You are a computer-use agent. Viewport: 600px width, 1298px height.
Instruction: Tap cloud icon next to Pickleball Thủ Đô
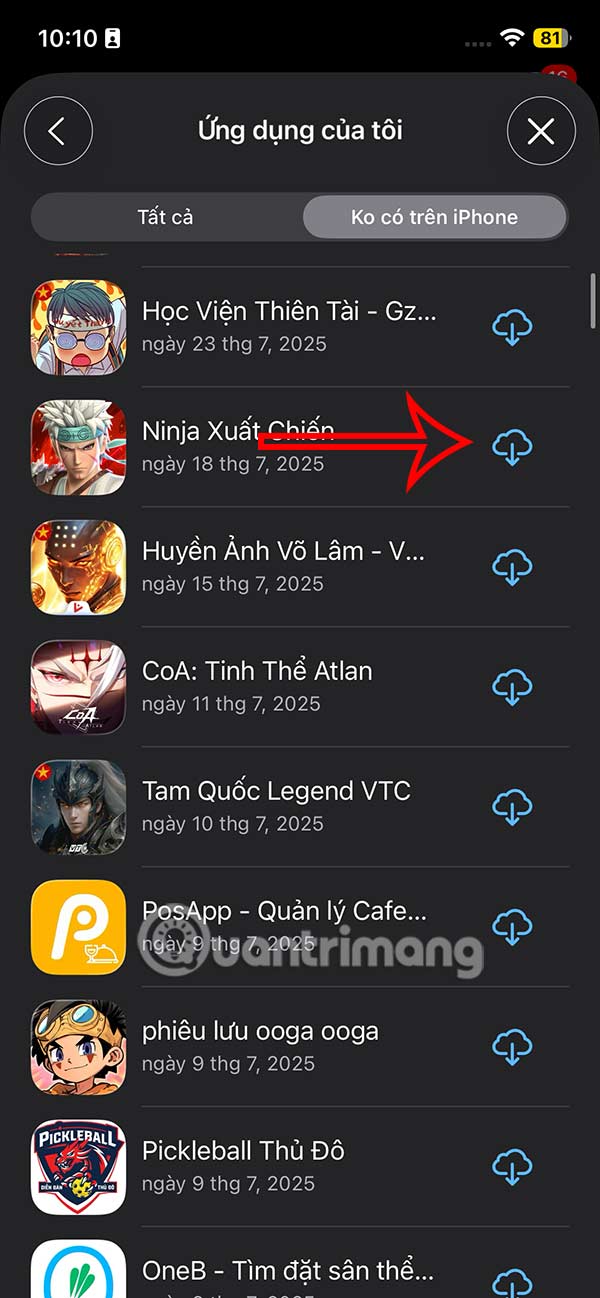512,1167
